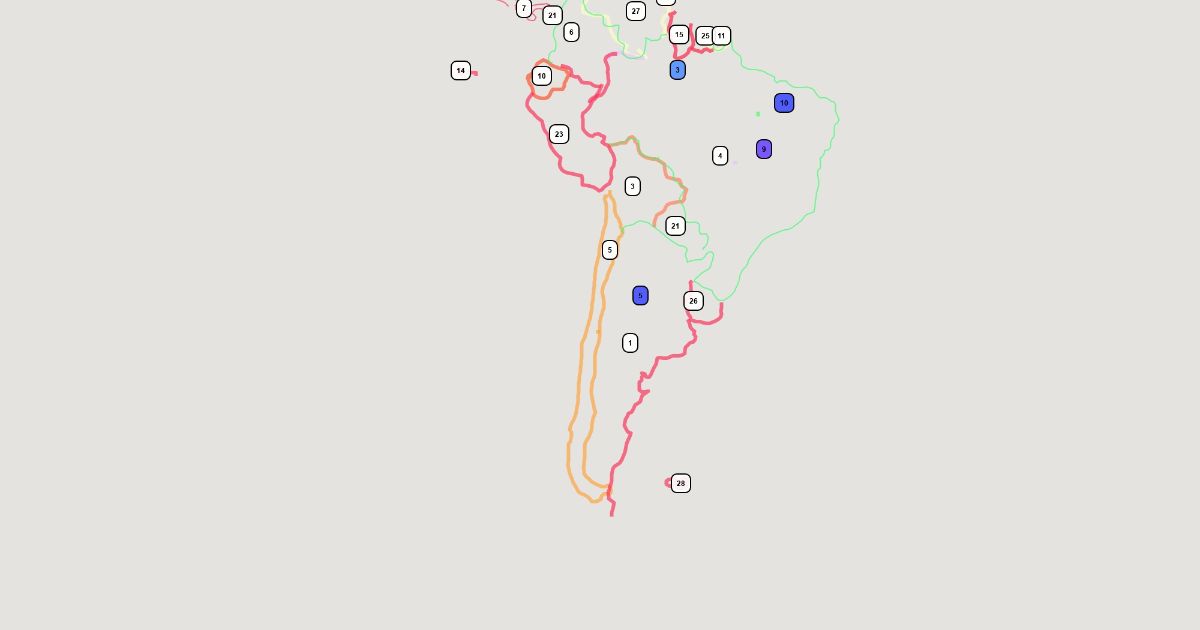Tap marker number 15
This screenshot has height=630, width=1200.
[679, 35]
